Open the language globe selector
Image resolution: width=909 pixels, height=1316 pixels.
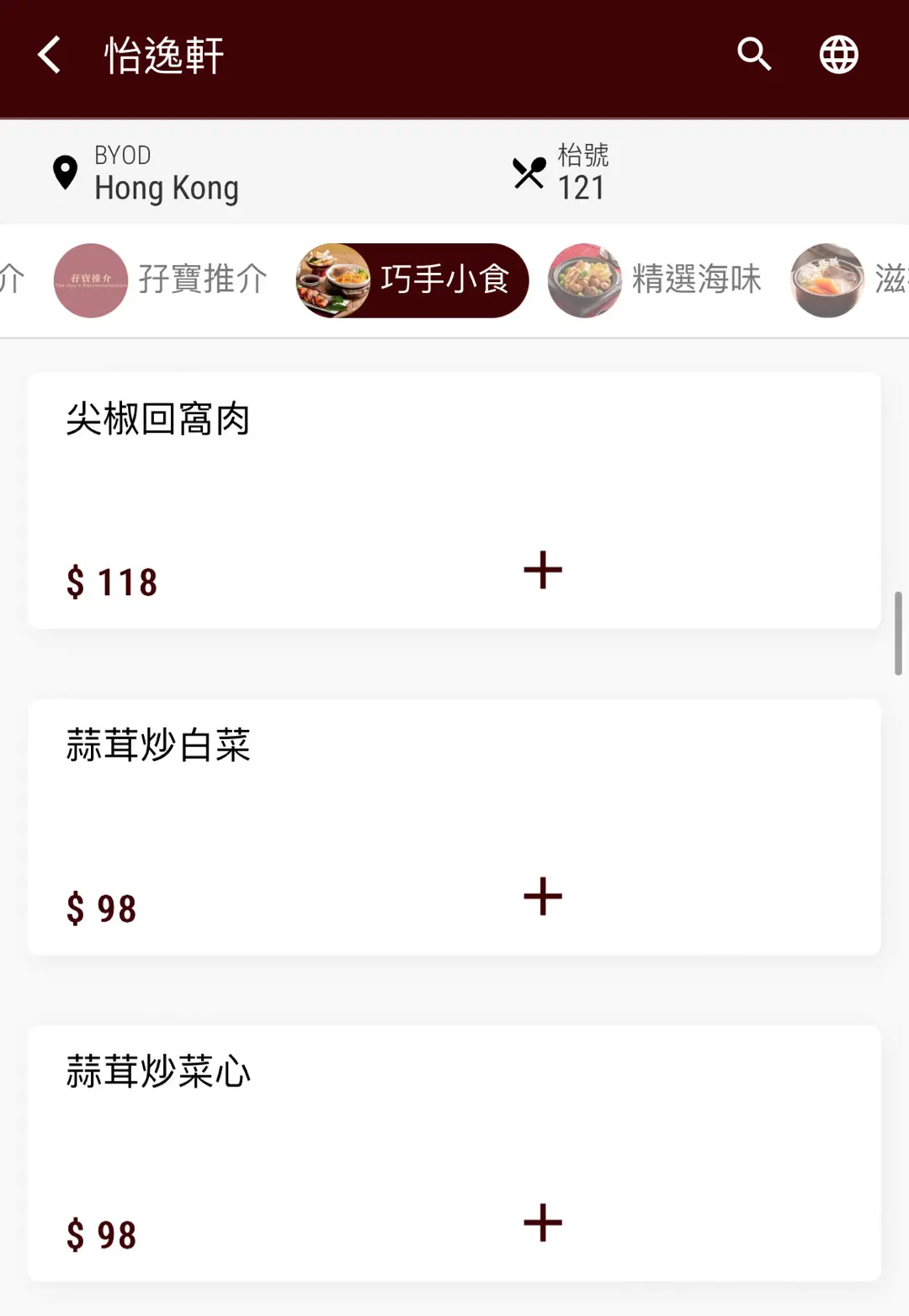click(838, 56)
